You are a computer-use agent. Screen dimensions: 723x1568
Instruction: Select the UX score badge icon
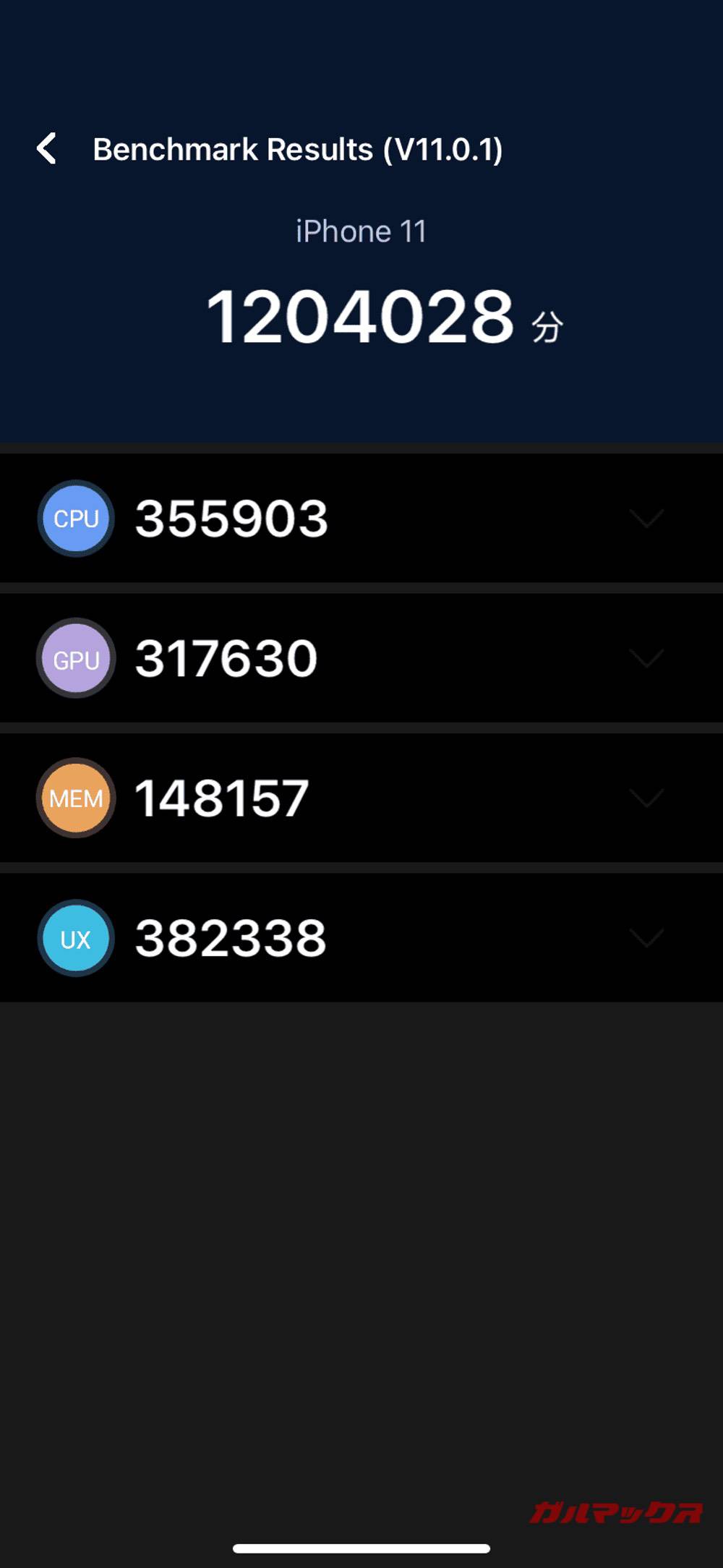coord(75,937)
